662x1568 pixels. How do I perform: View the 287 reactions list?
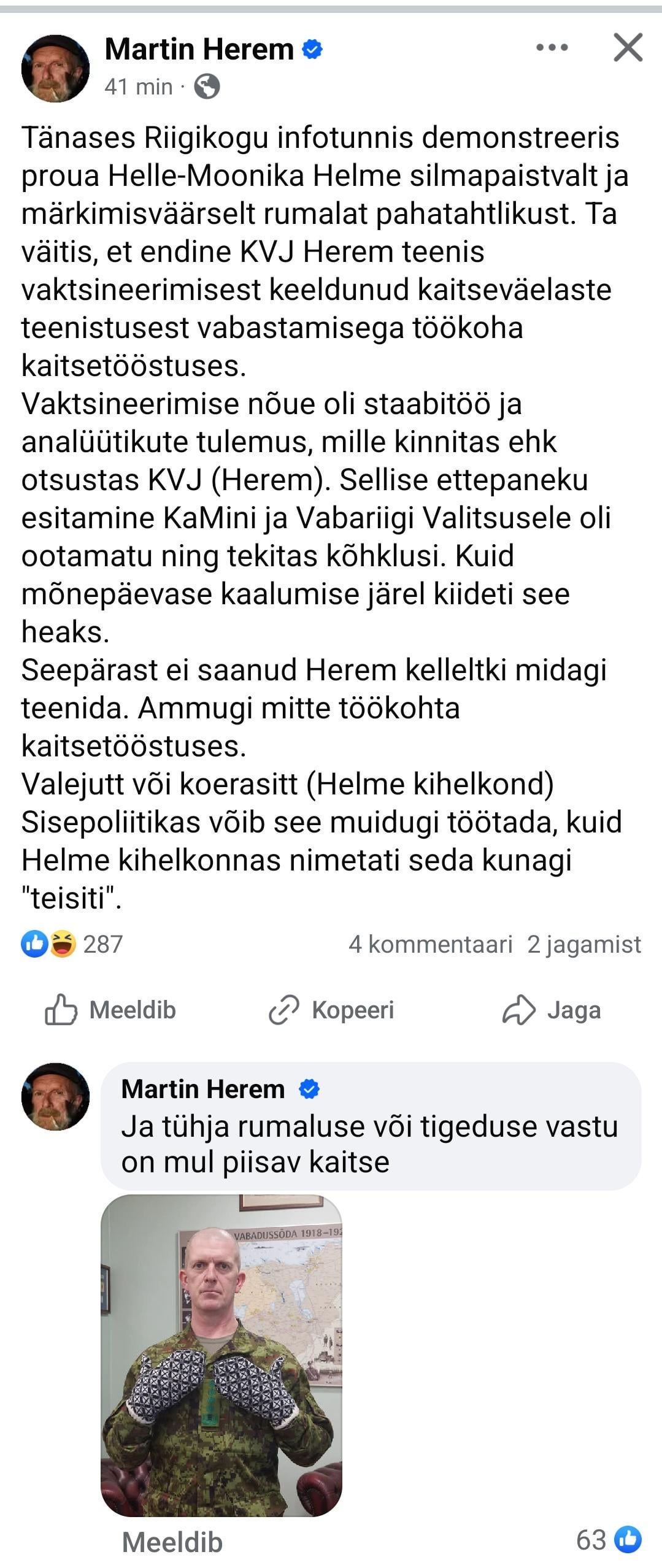click(72, 944)
